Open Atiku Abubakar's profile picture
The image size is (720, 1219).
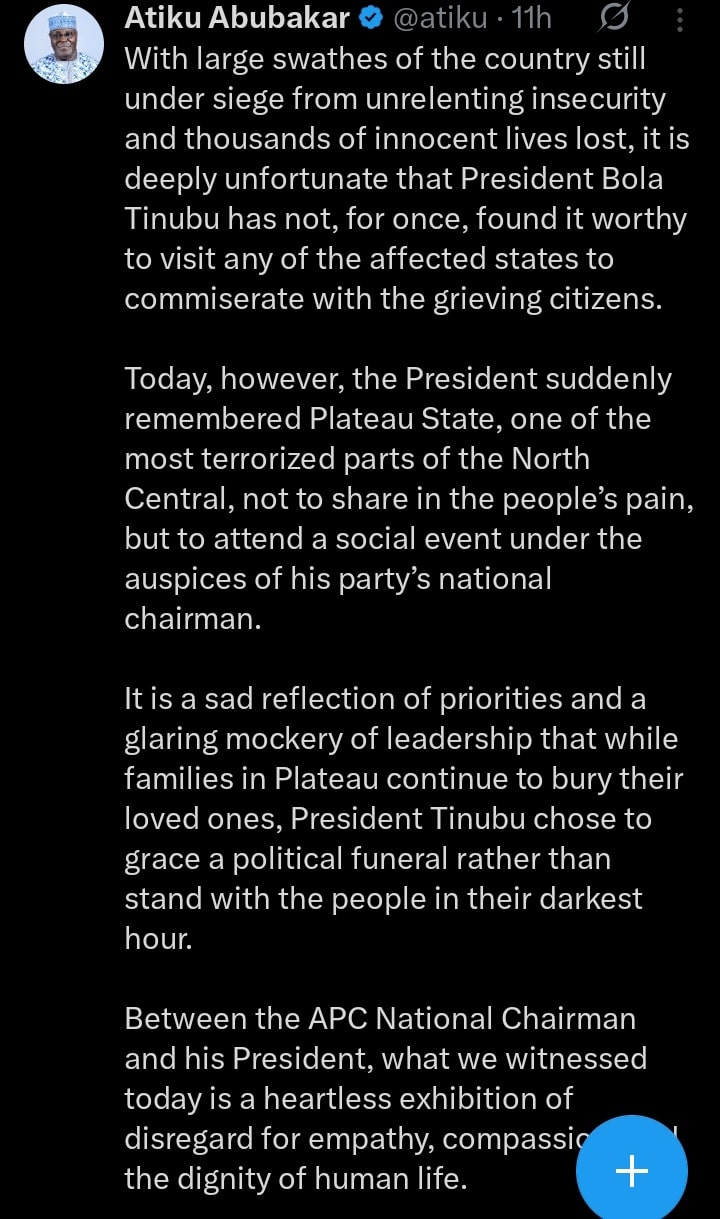63,45
